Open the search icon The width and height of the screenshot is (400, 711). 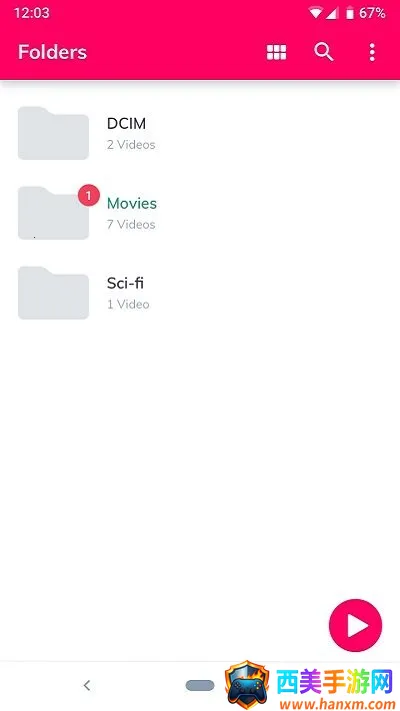click(x=324, y=52)
